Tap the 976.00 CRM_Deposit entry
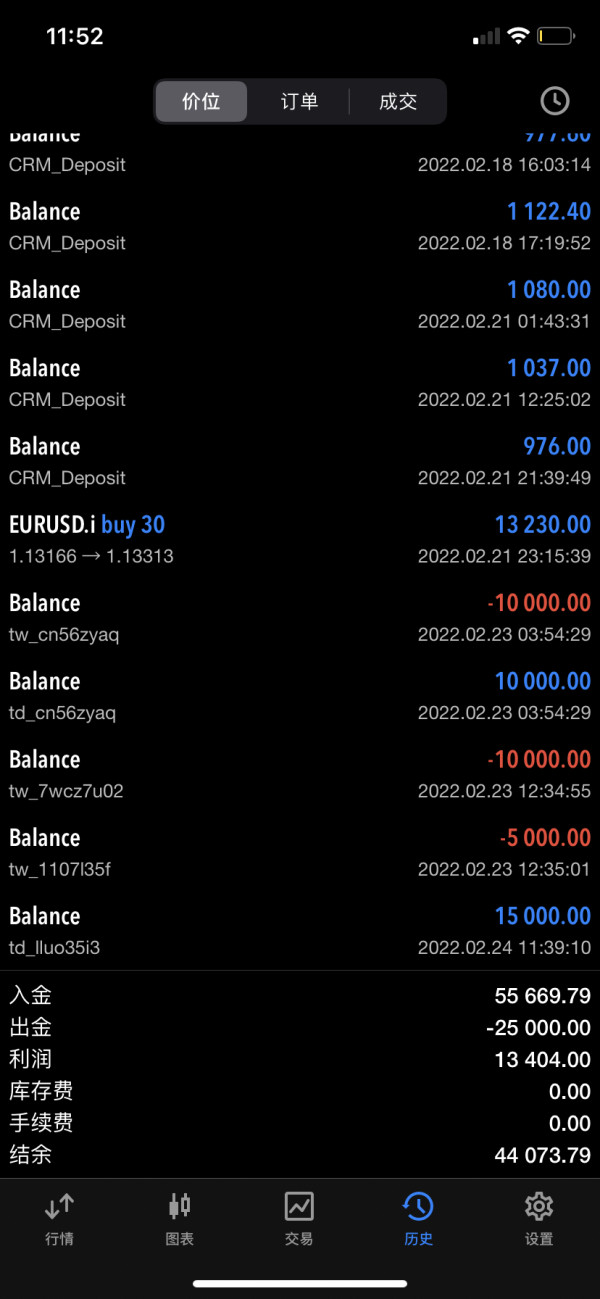The width and height of the screenshot is (600, 1299). (x=300, y=461)
